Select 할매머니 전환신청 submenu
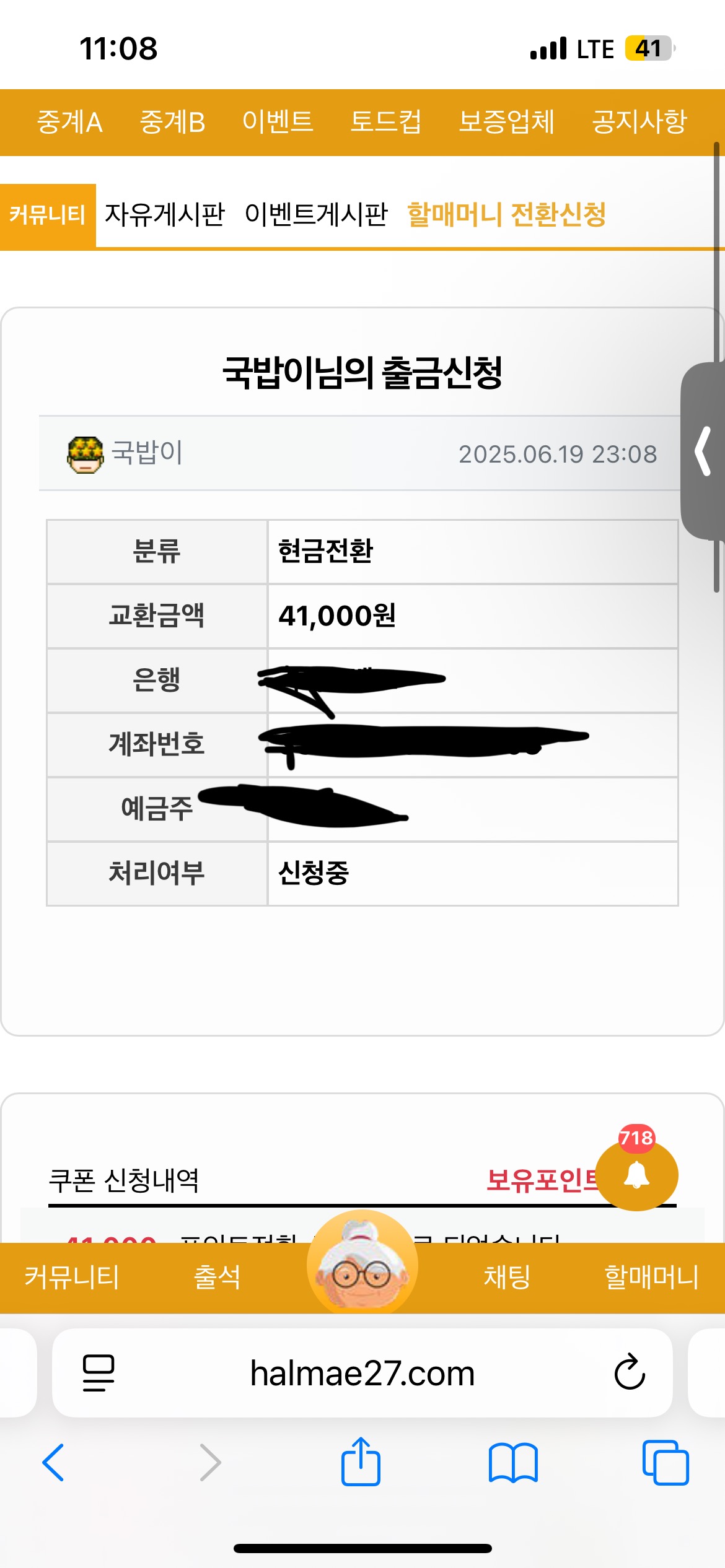Screen dimensions: 725x1568 coord(506,215)
